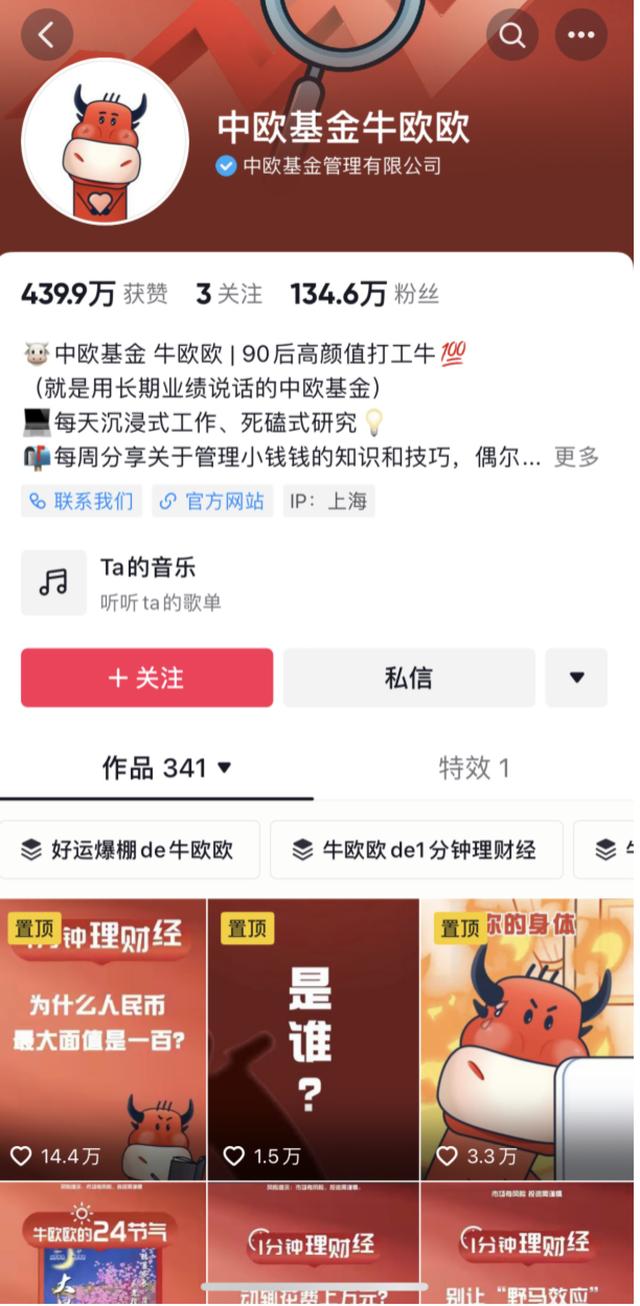Viewport: 640px width, 1306px height.
Task: Follow the account with + 关注
Action: 147,678
